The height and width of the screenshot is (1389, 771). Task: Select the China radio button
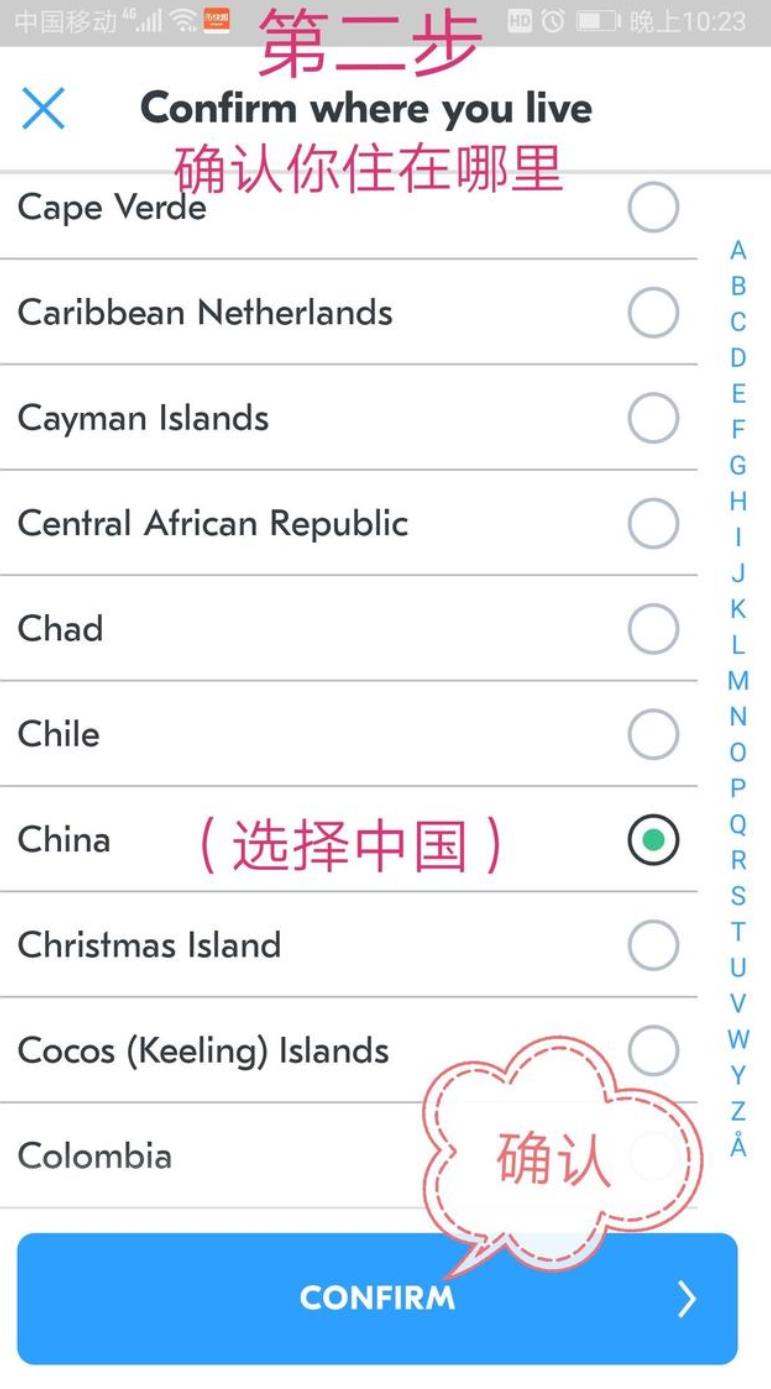(x=653, y=840)
